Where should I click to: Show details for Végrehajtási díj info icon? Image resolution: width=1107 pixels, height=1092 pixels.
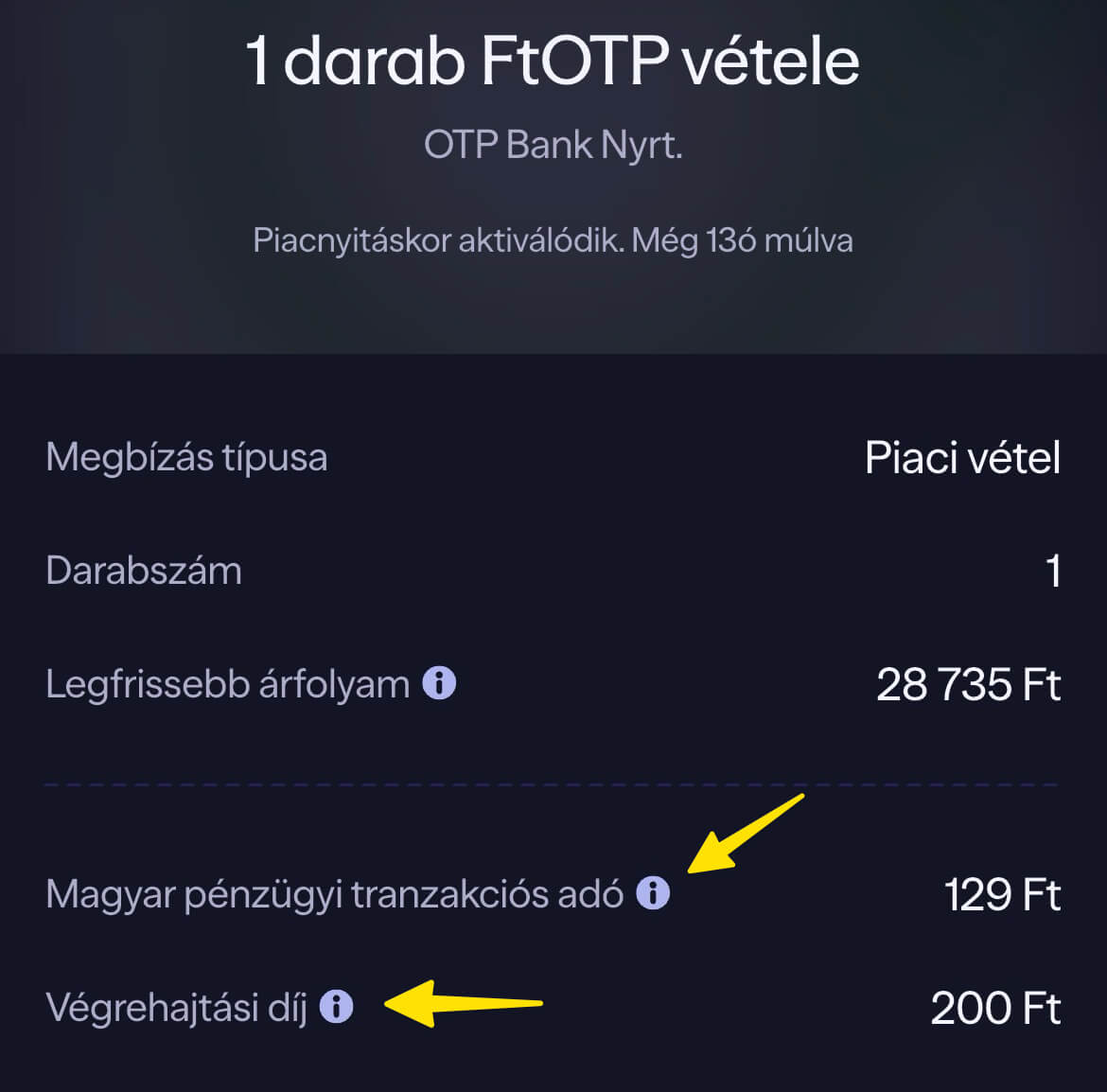[x=336, y=1006]
